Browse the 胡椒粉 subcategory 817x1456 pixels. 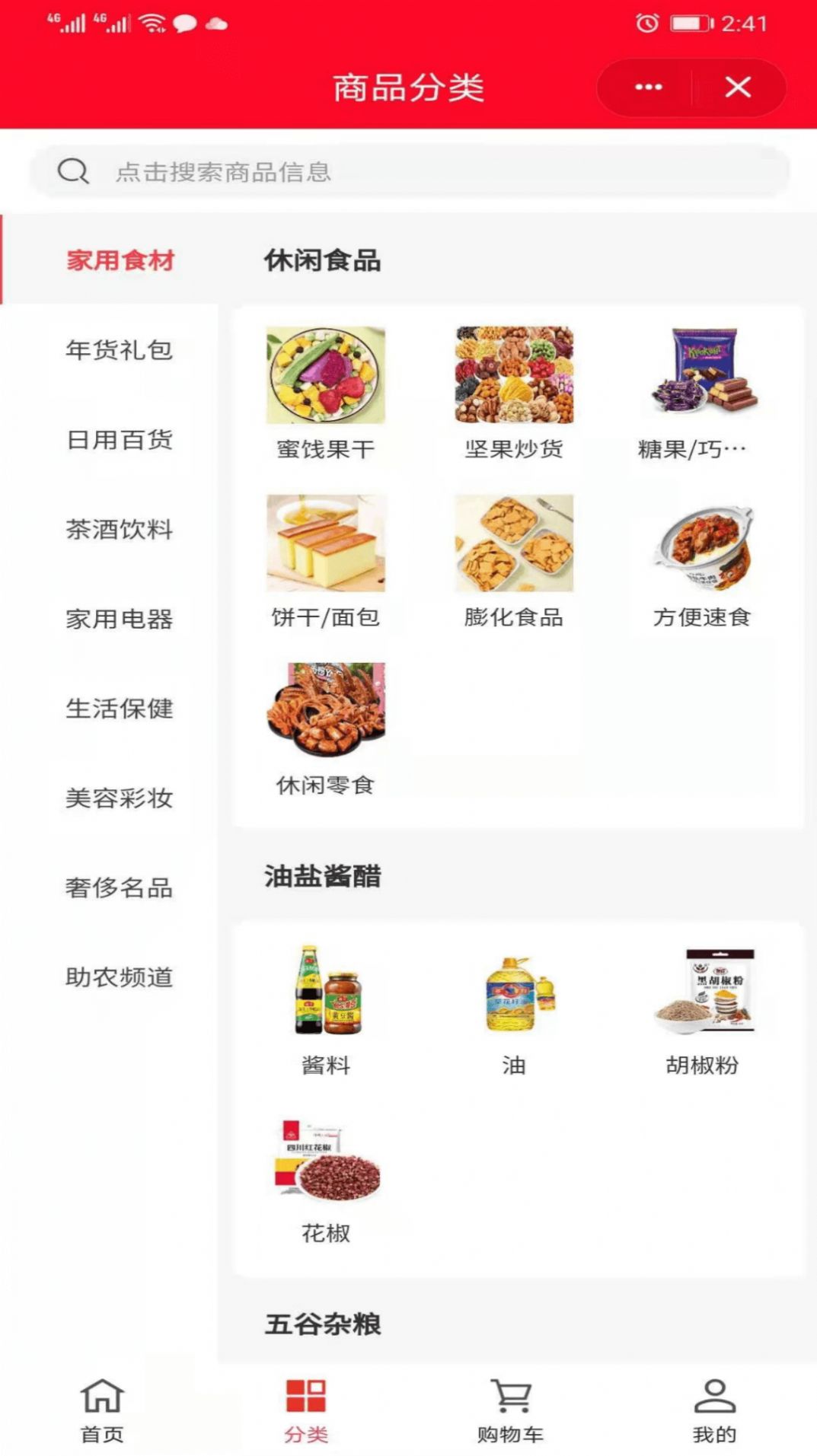click(702, 1006)
